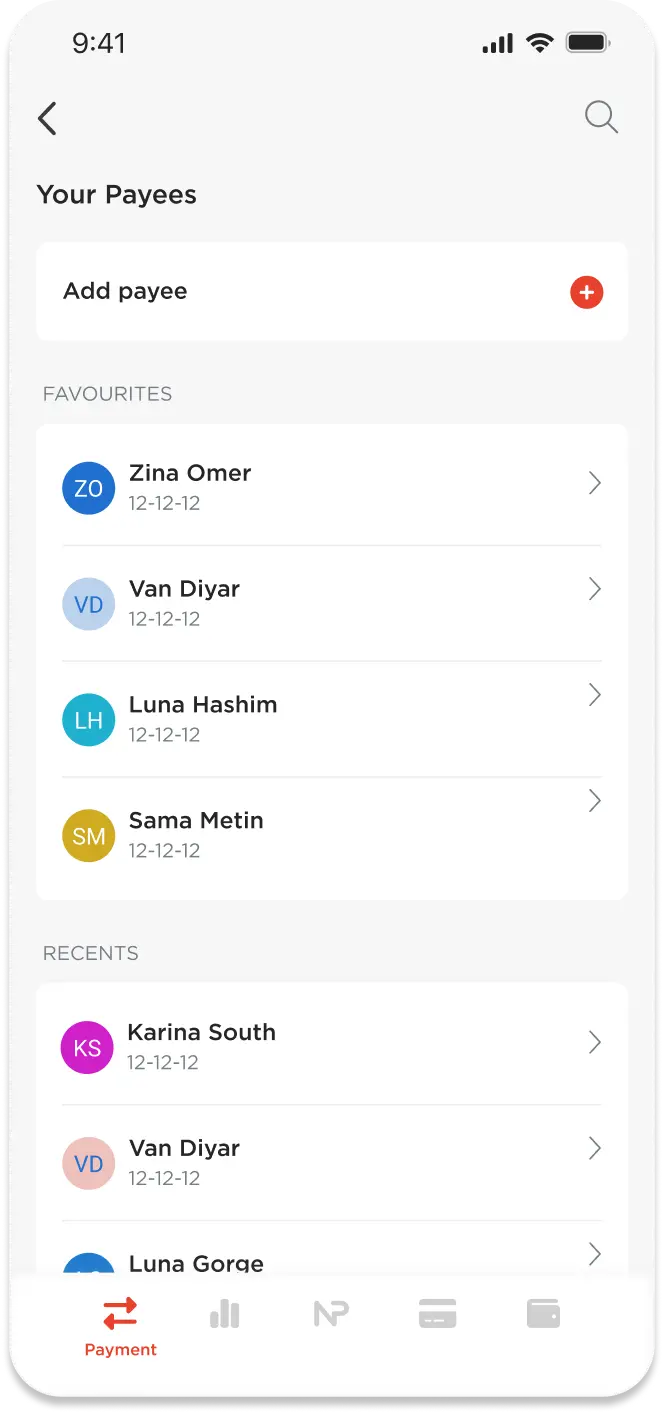Choose Sama Metin from favourites
663x1413 pixels.
click(x=331, y=835)
